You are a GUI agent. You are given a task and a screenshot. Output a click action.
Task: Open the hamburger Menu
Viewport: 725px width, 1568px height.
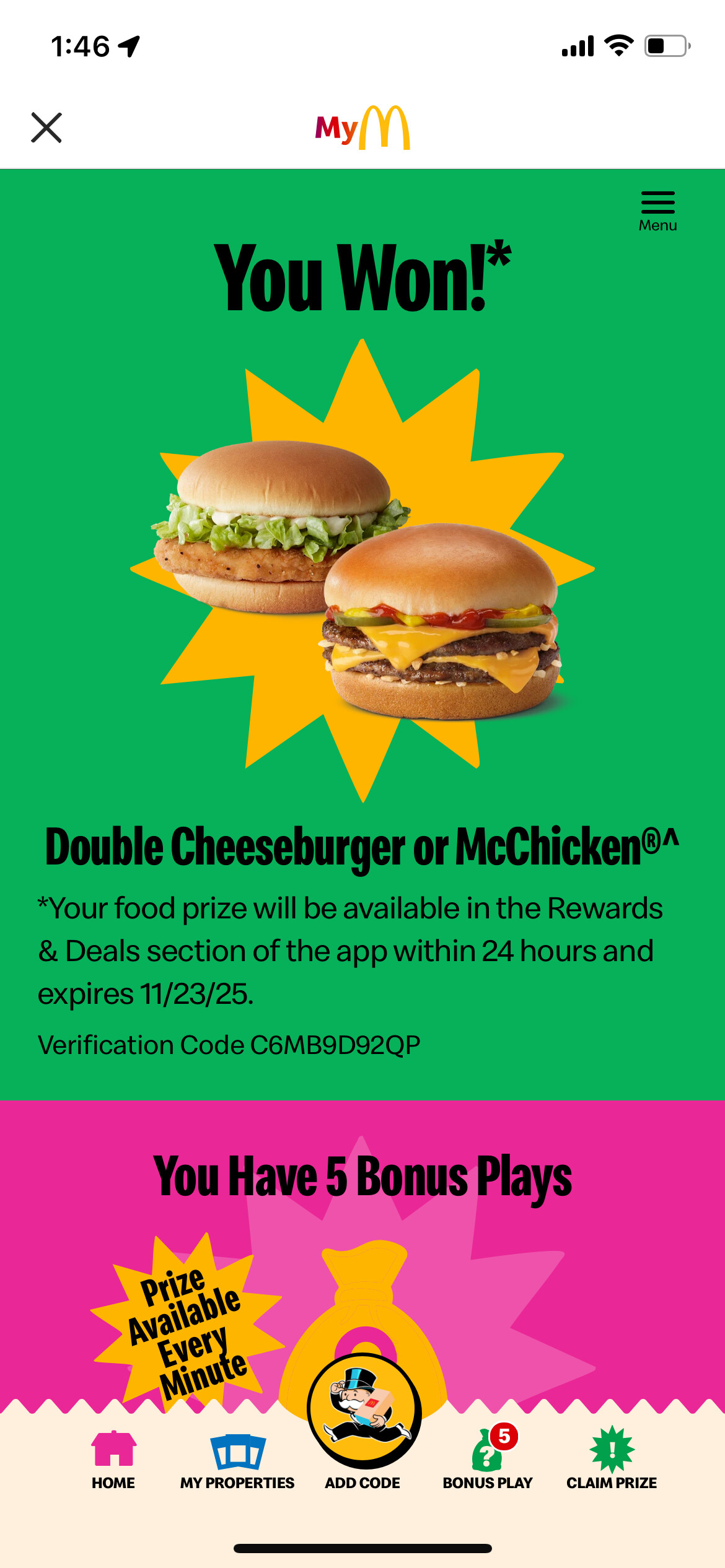[657, 211]
